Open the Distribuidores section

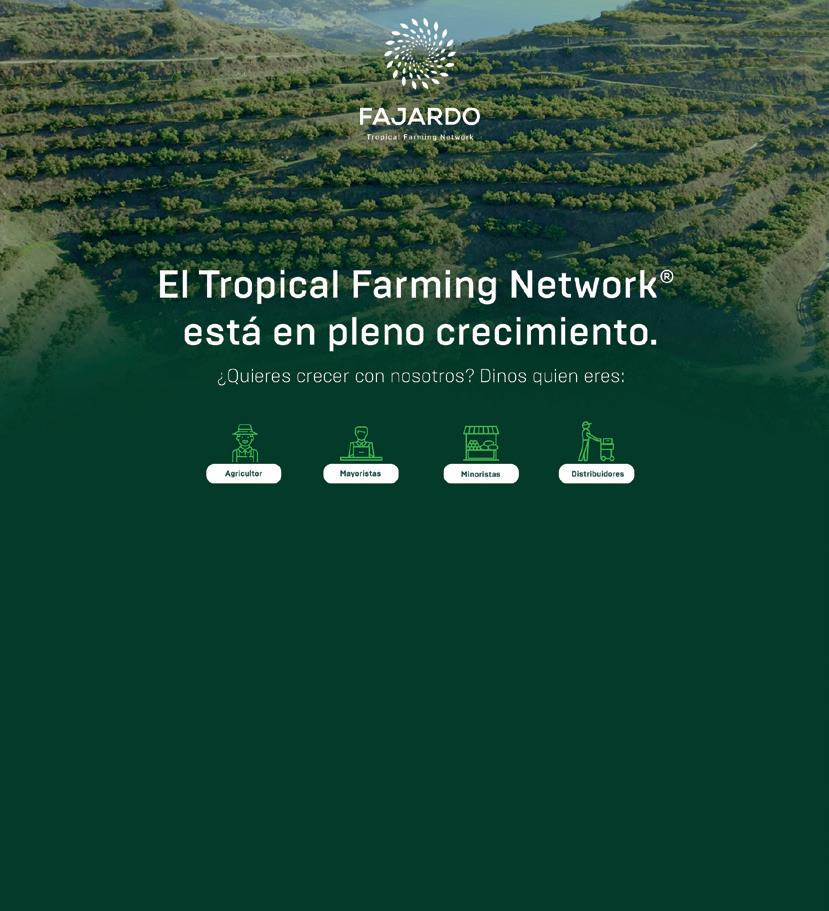(x=596, y=474)
